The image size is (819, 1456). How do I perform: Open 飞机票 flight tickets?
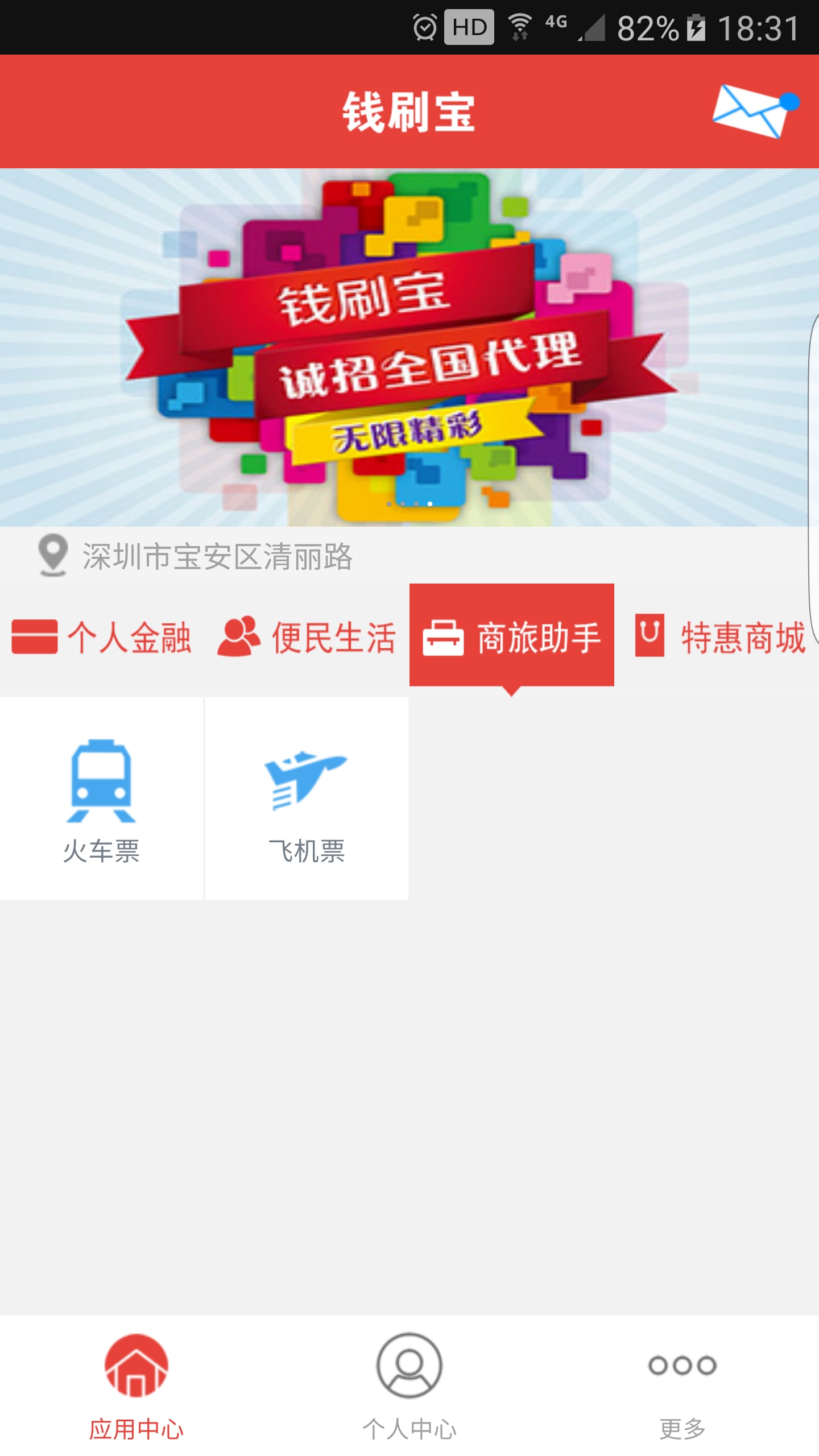coord(307,799)
